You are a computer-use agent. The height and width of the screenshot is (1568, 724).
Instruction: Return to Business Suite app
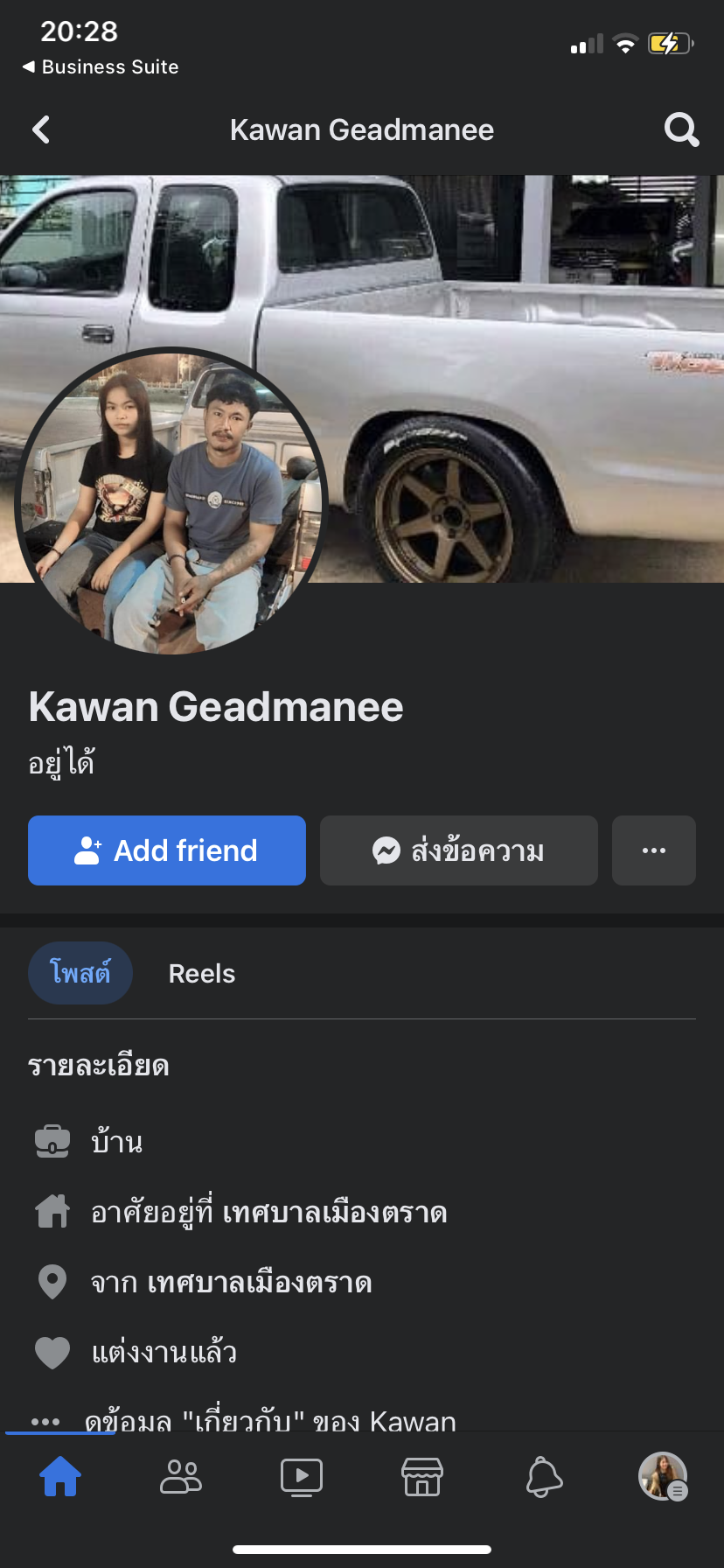[101, 67]
